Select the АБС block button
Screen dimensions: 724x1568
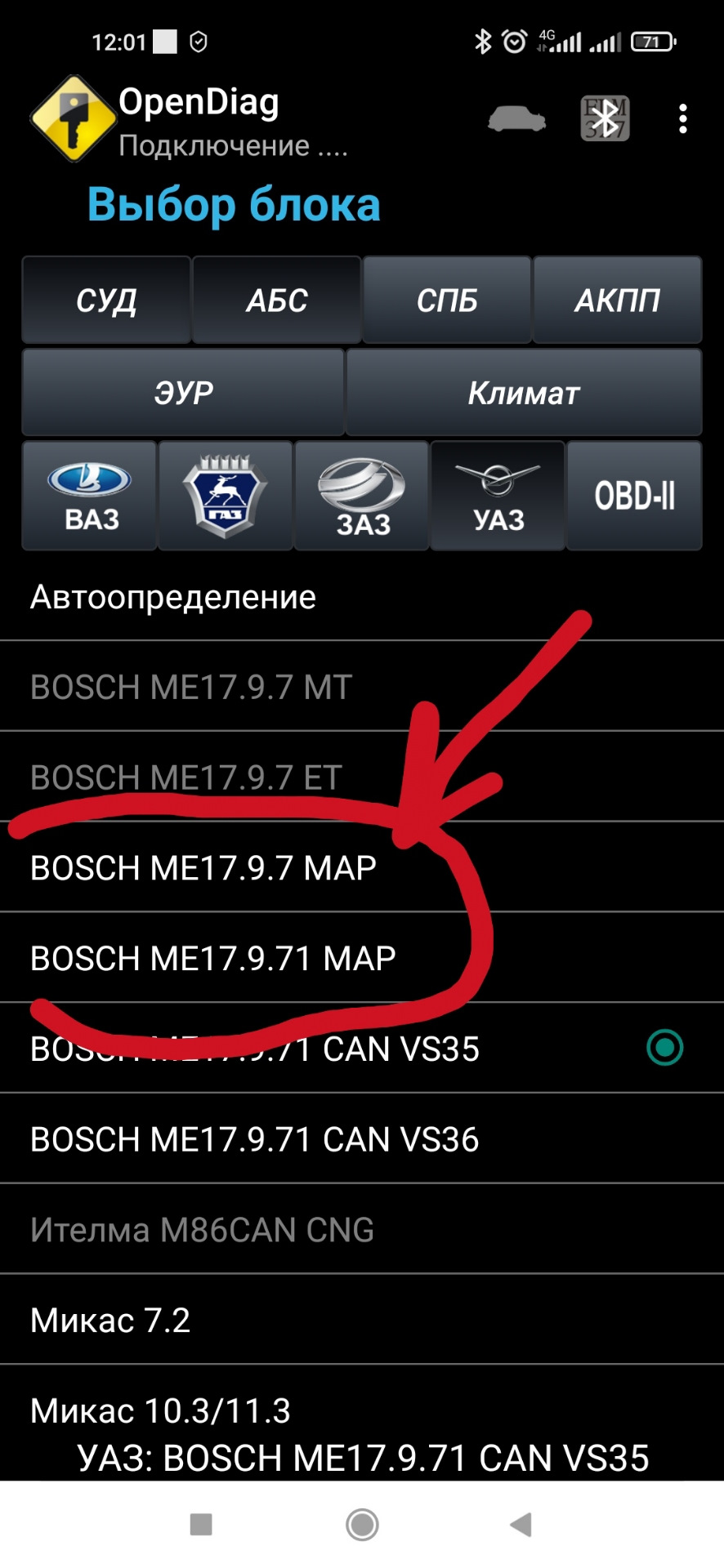[276, 301]
